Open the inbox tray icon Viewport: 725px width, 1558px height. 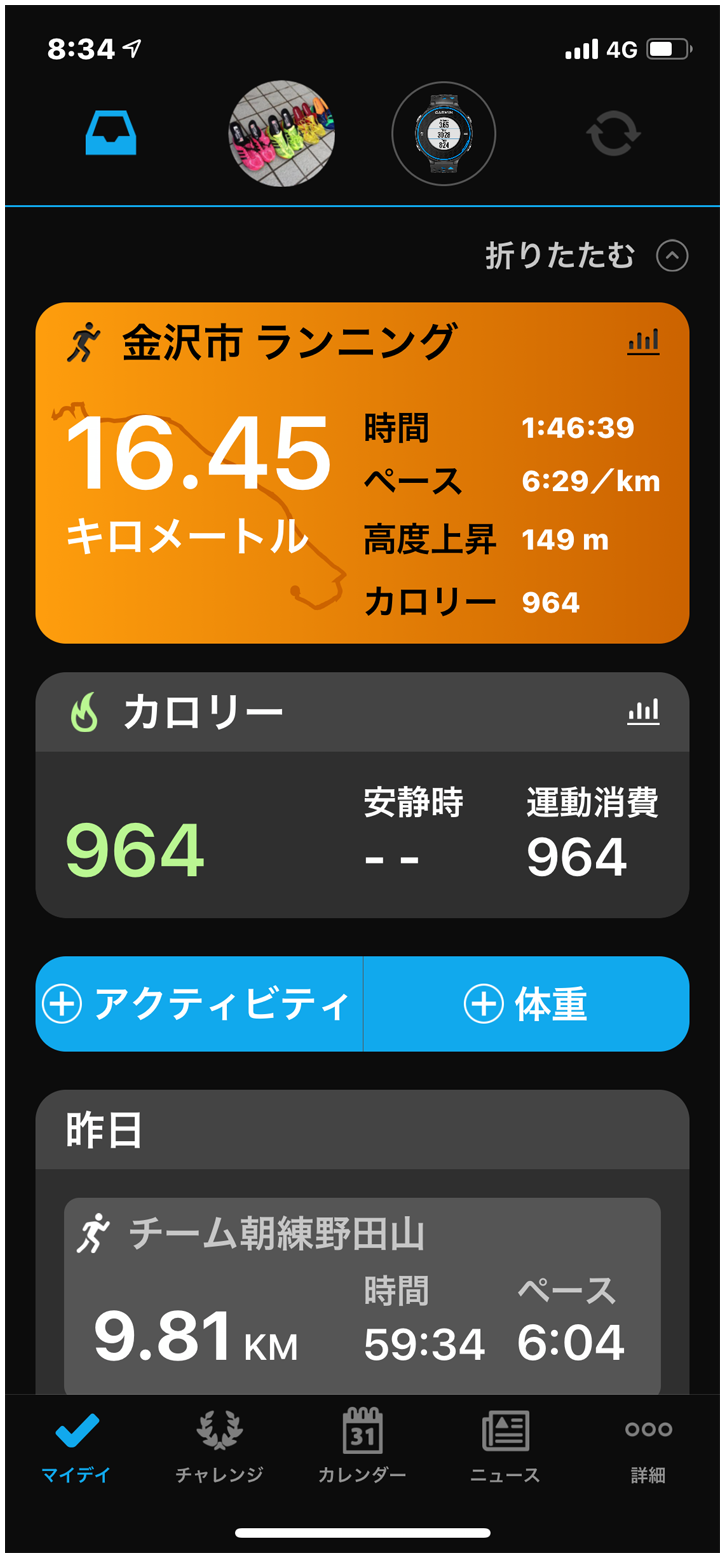[110, 134]
